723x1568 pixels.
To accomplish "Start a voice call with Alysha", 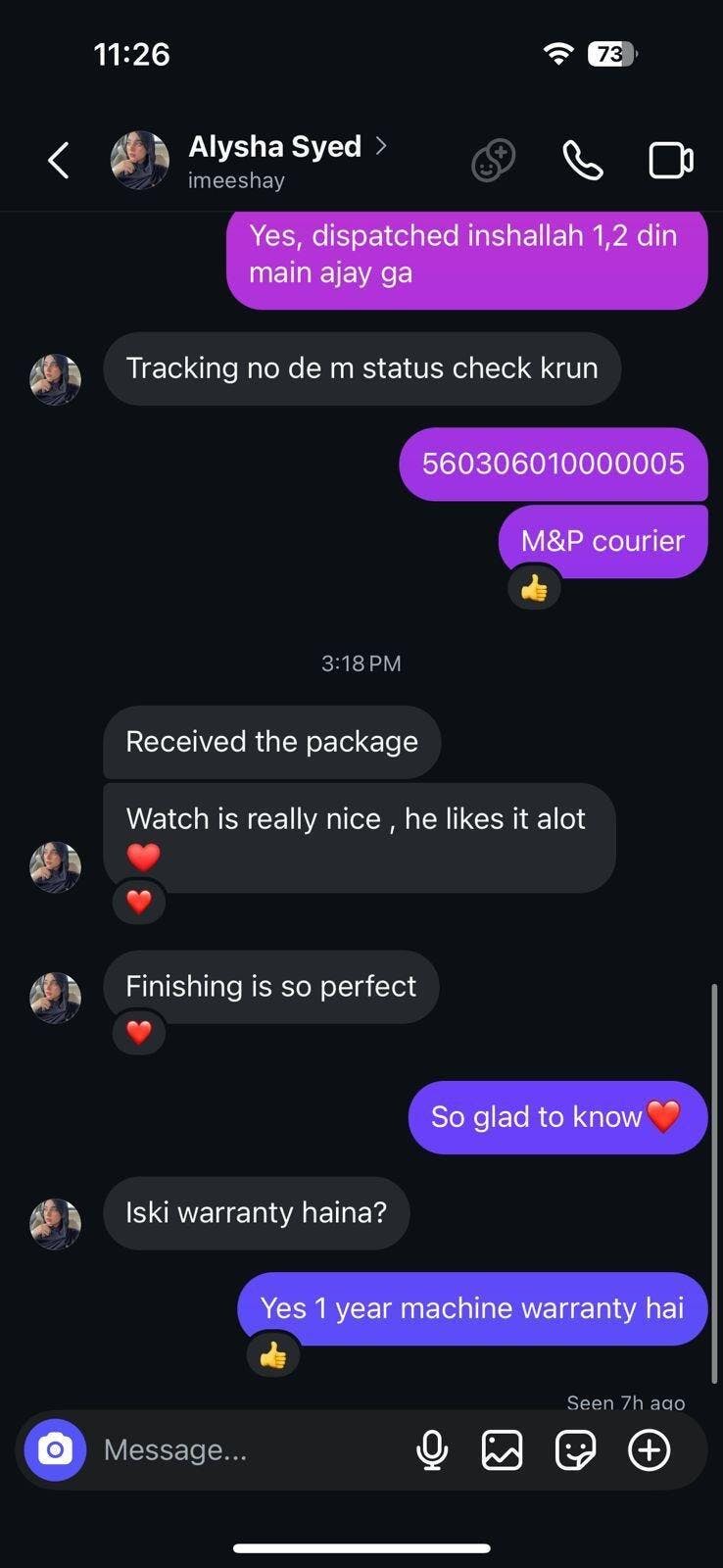I will click(x=582, y=161).
